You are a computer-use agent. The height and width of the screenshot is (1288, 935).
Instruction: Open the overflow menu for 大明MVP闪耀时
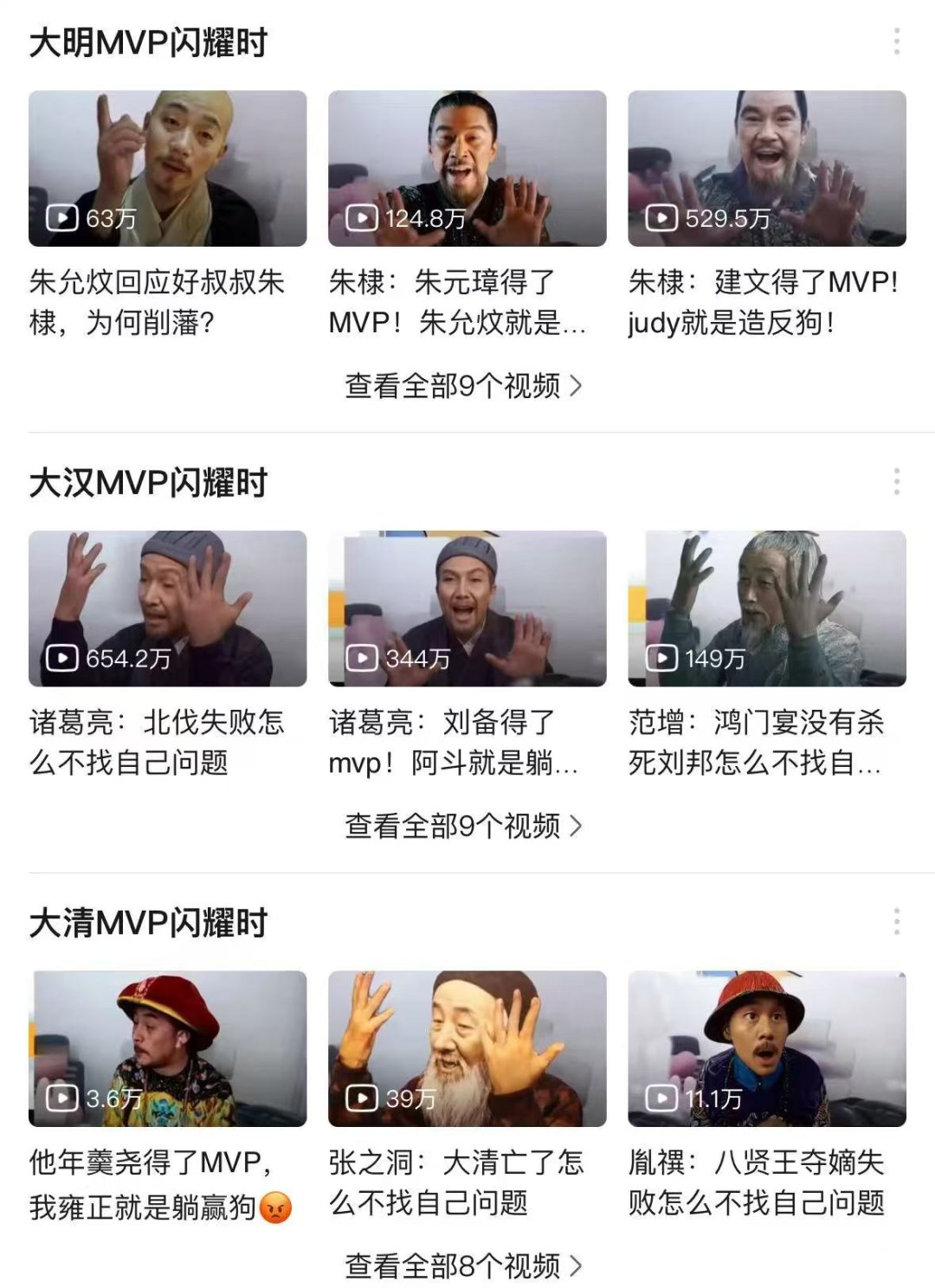click(x=896, y=42)
